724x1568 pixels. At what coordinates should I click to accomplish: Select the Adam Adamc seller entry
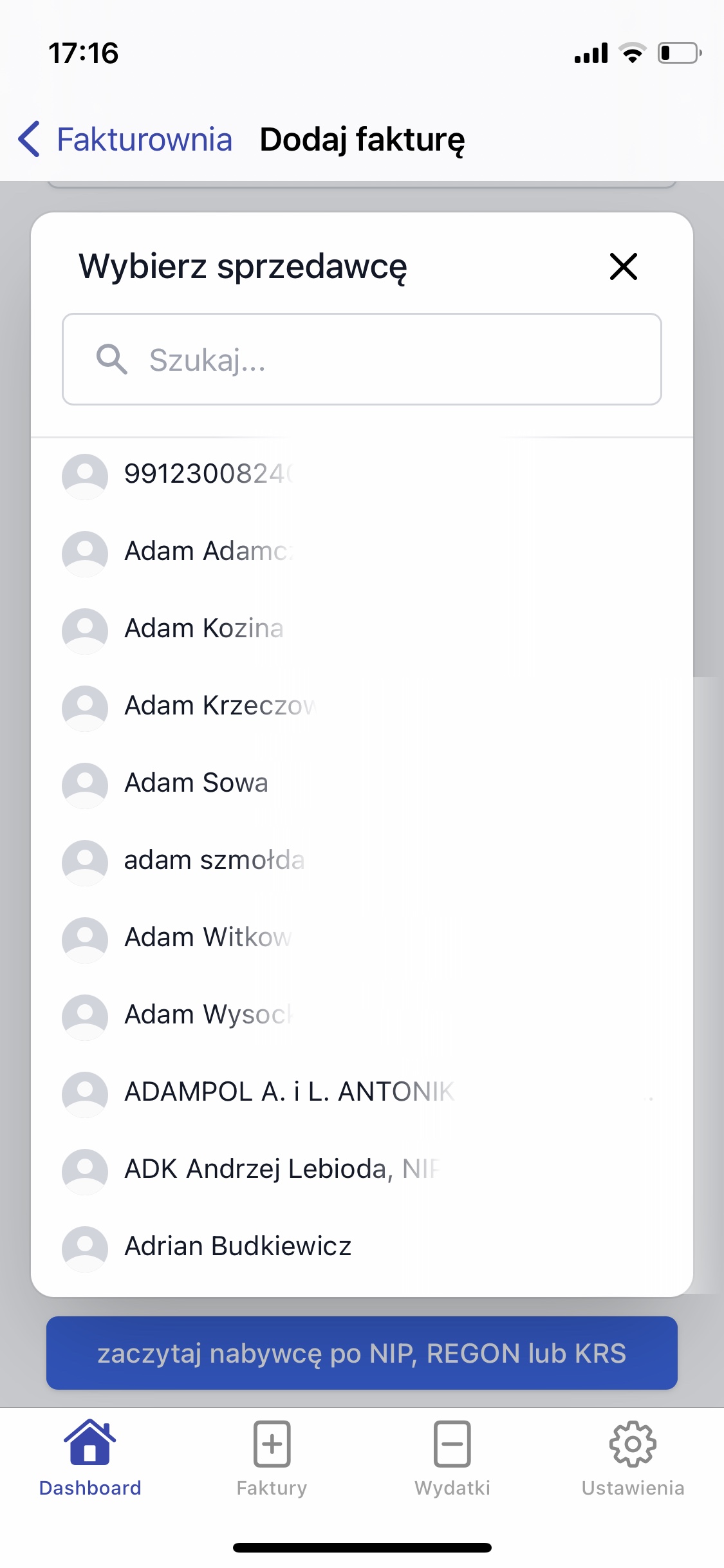pyautogui.click(x=209, y=552)
